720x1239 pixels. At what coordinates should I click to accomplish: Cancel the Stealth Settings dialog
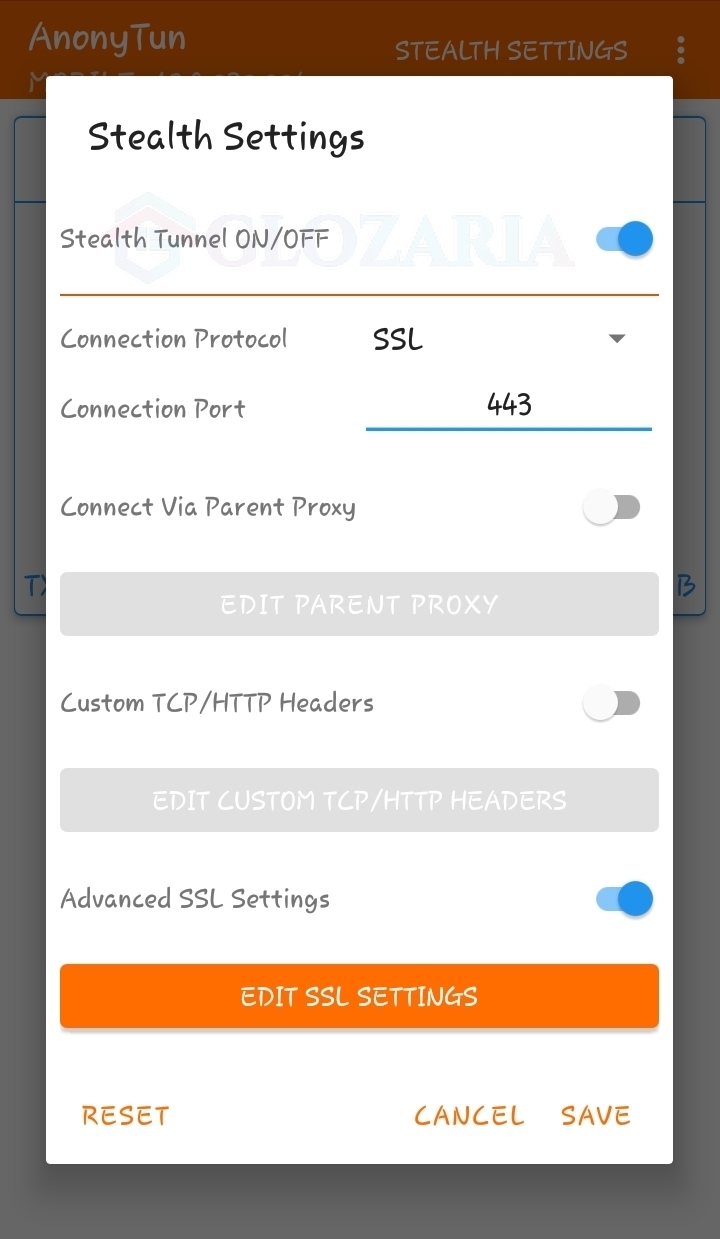(x=469, y=1116)
